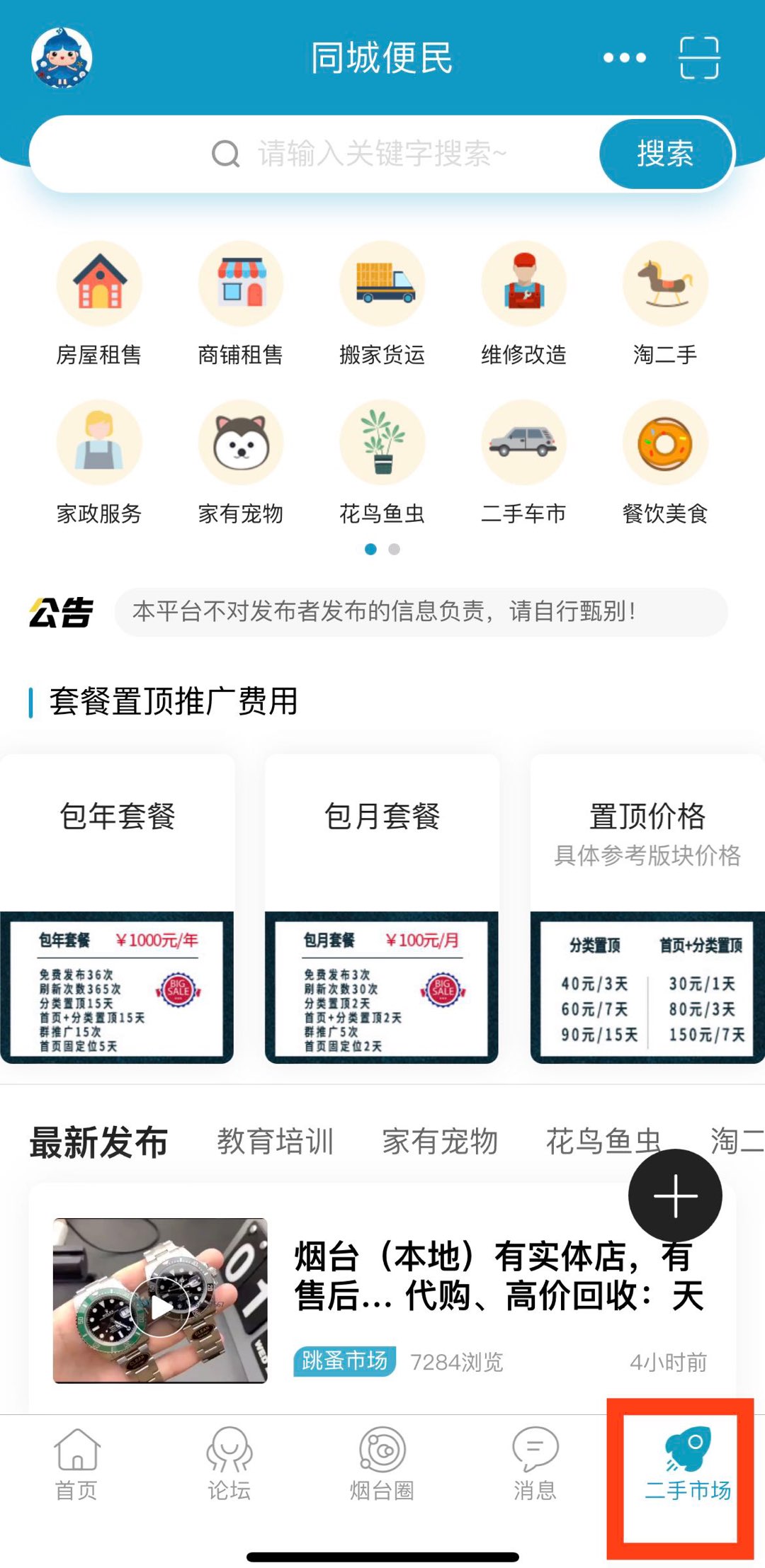Open the QR code scanner
This screenshot has height=1568, width=765.
click(x=699, y=57)
